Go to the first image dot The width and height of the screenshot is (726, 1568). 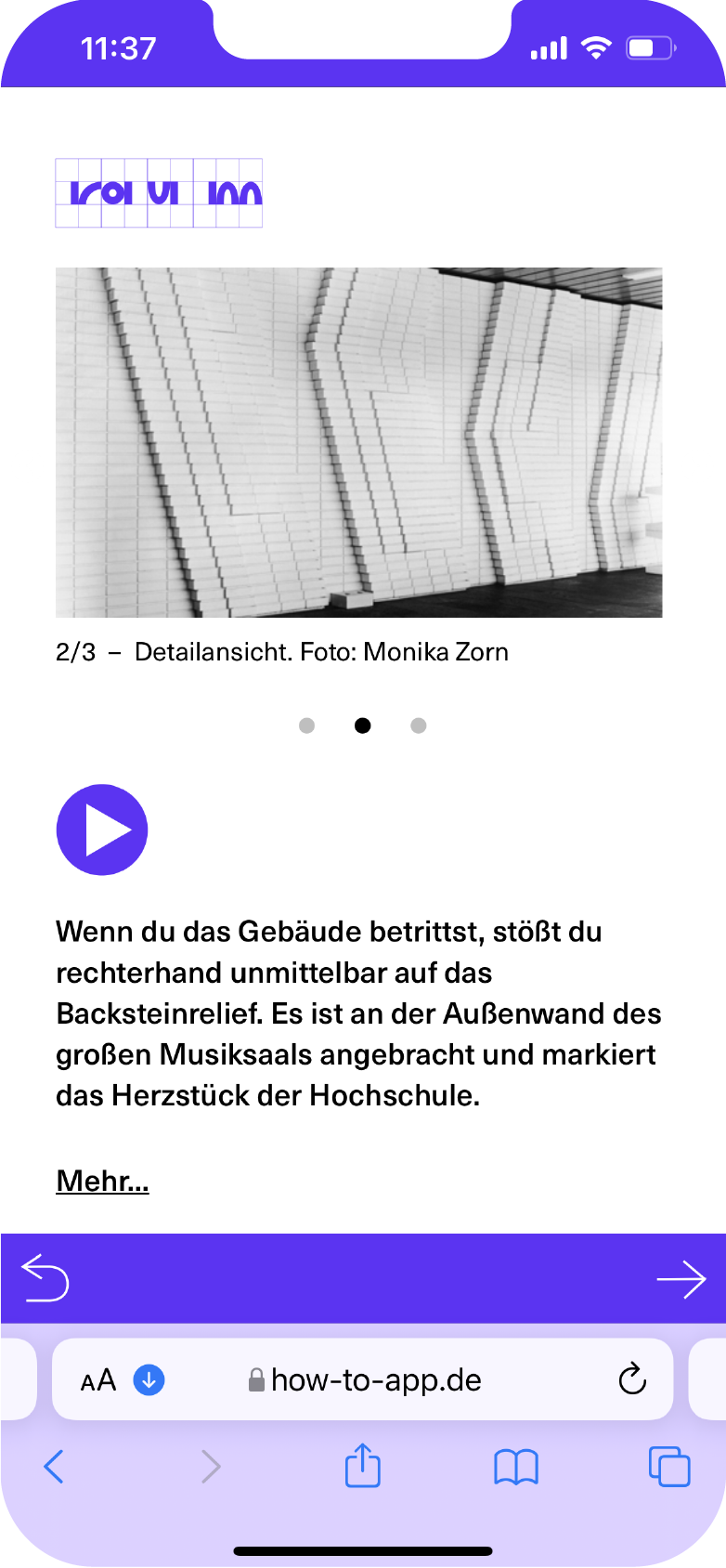tap(306, 725)
